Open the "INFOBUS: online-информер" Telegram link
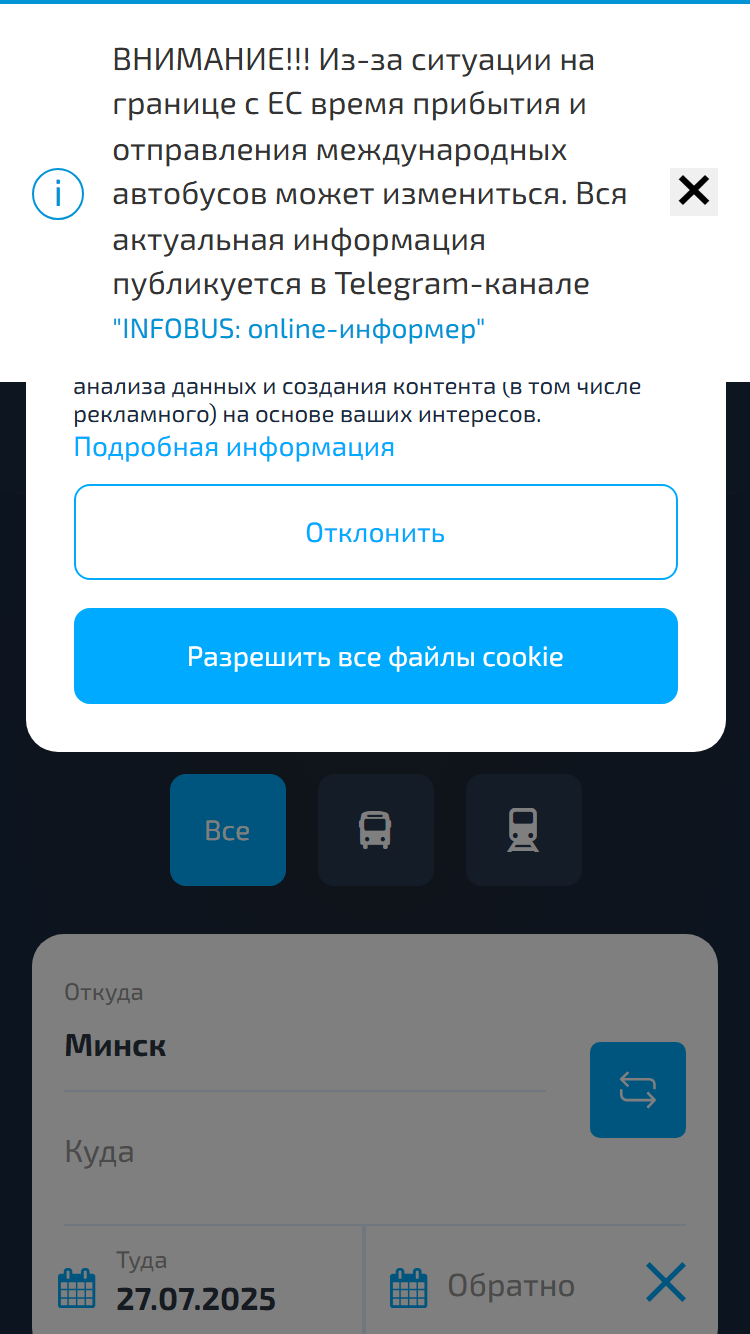Viewport: 750px width, 1334px height. click(298, 329)
